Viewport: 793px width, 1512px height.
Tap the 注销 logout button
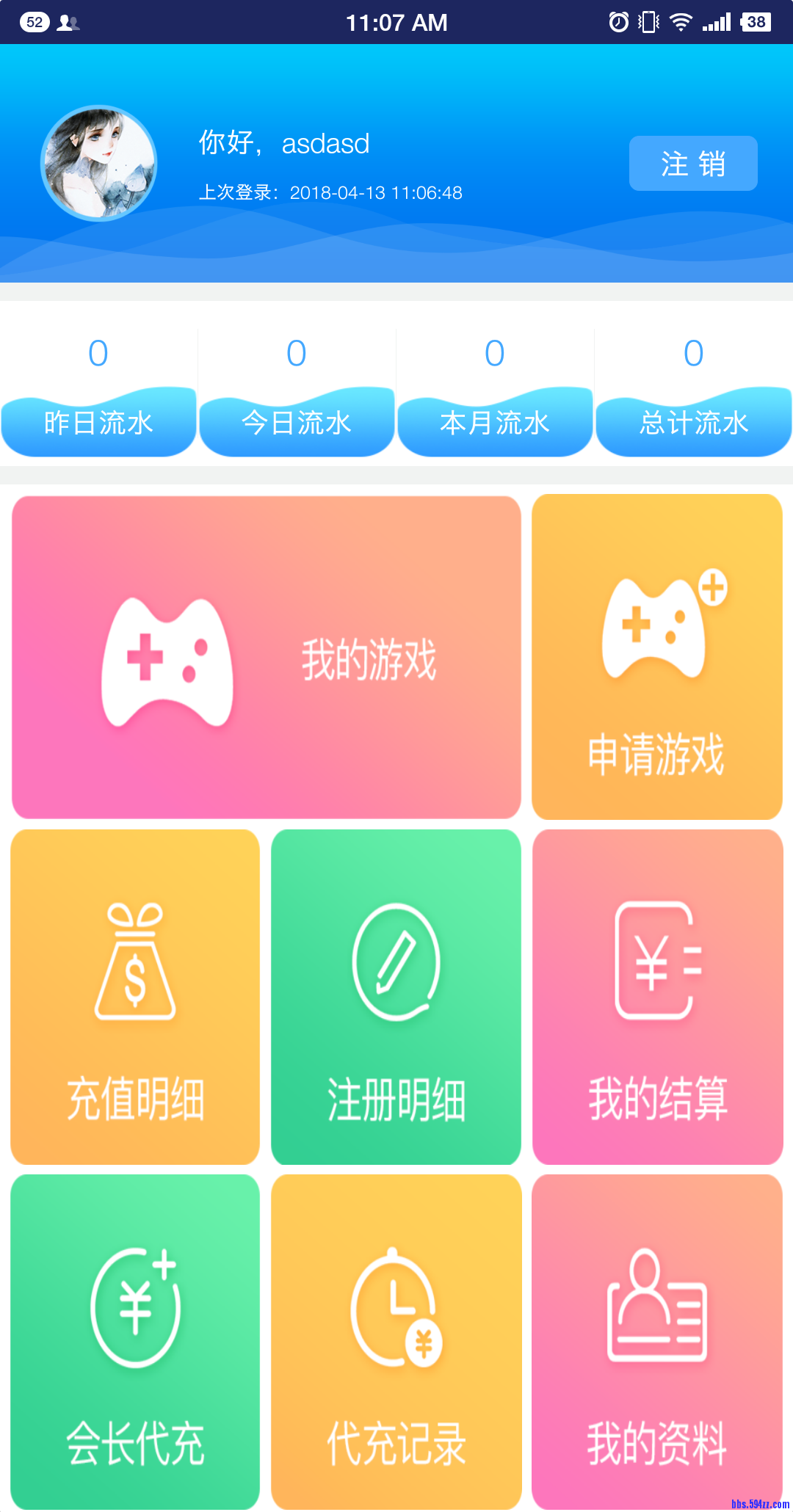693,163
